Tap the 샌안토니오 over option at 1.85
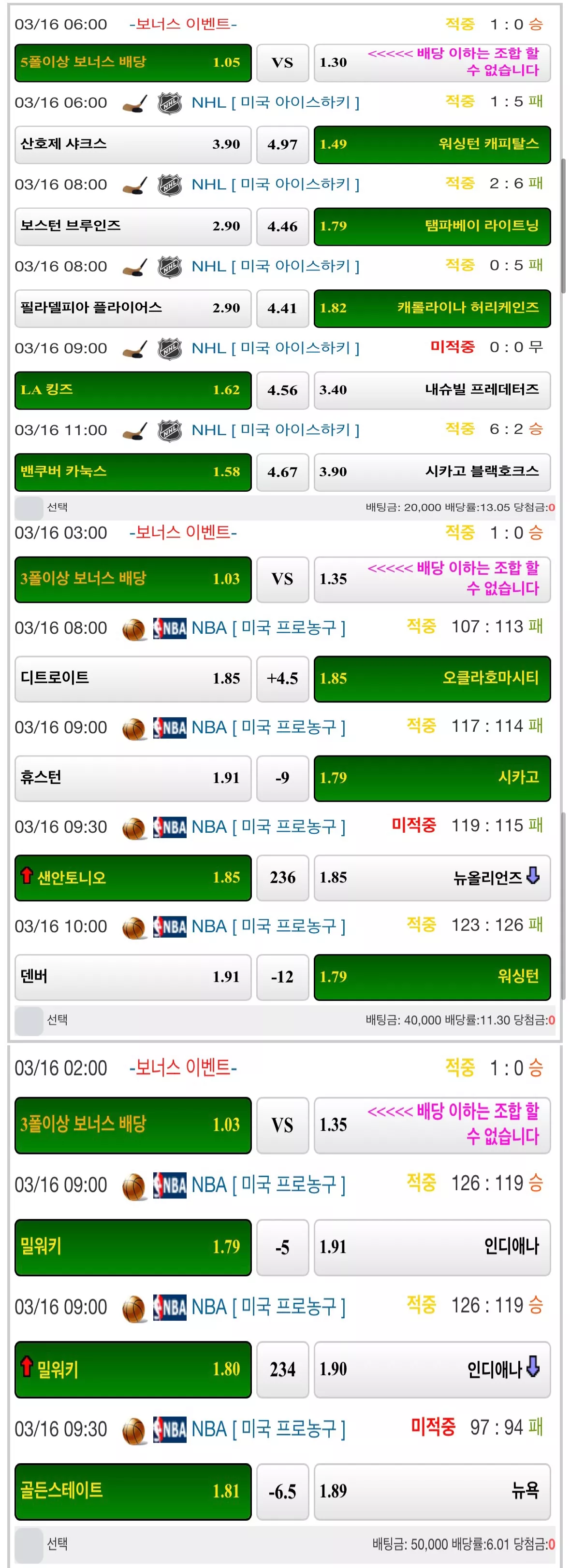 click(133, 878)
